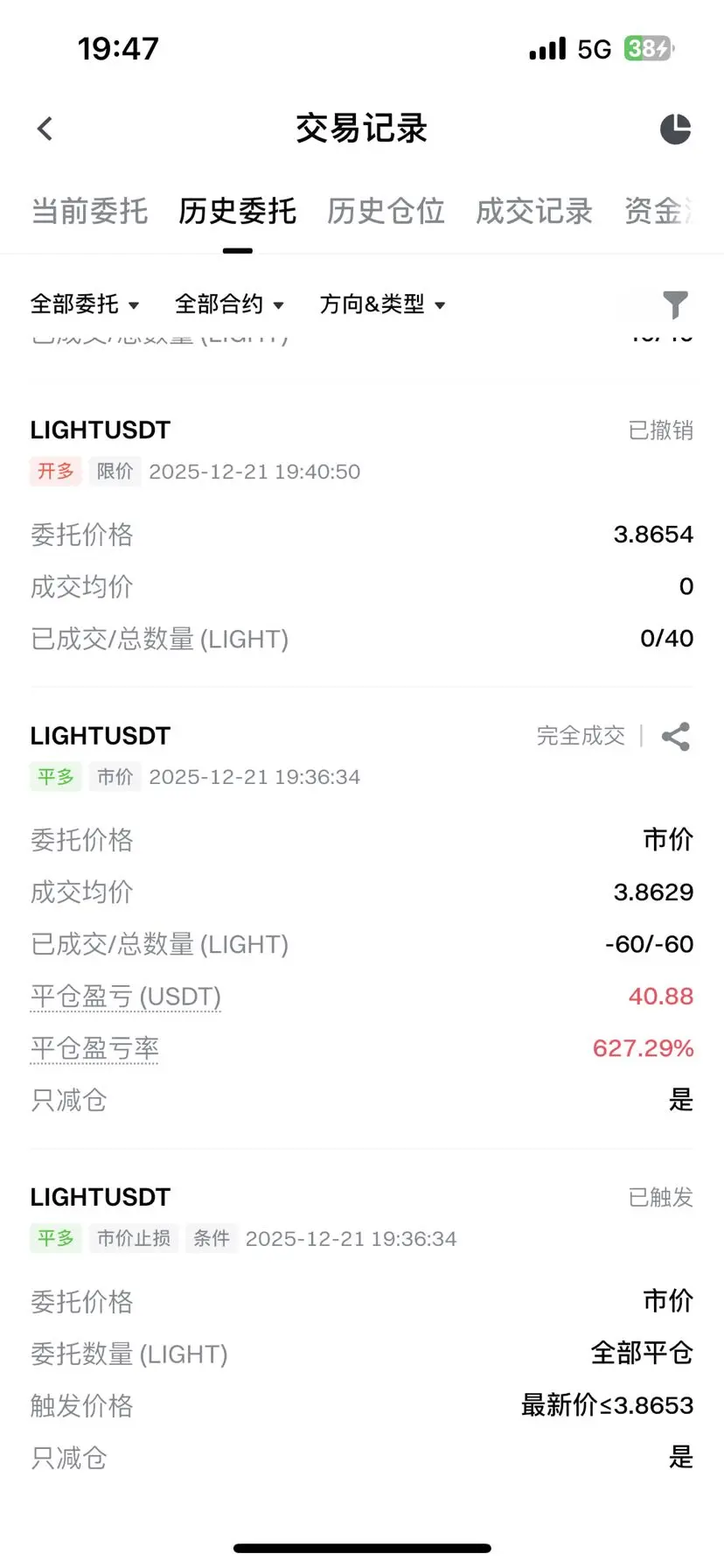
Task: Open the funnel filter icon
Action: pos(675,304)
